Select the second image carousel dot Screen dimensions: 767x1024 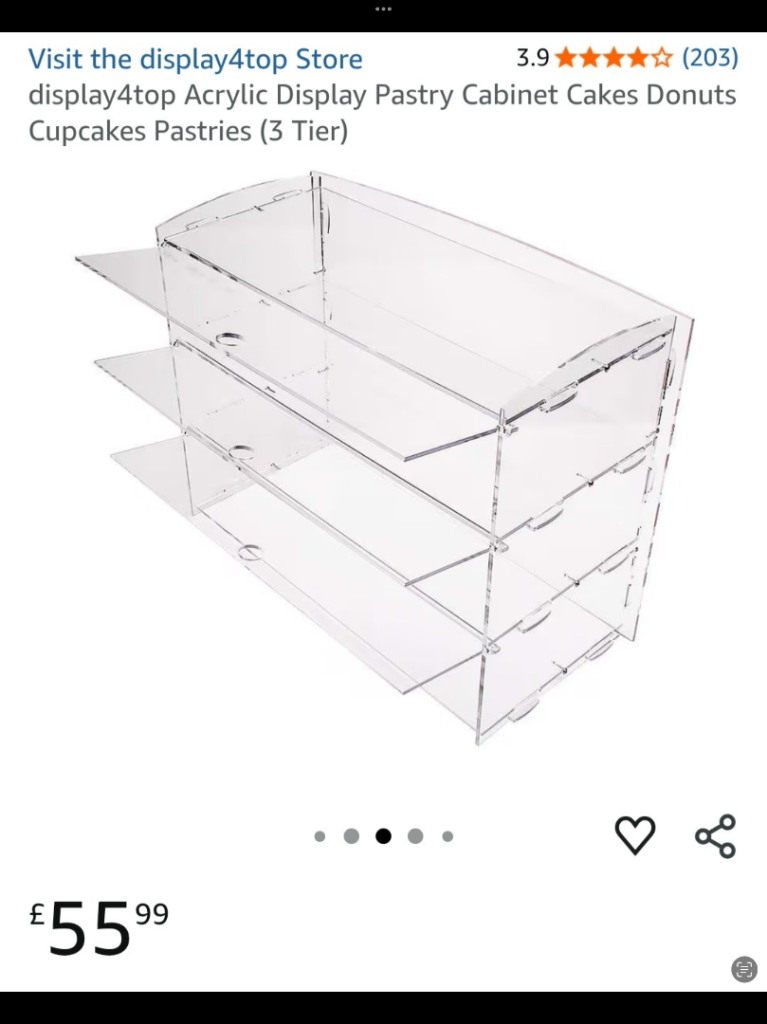click(352, 835)
